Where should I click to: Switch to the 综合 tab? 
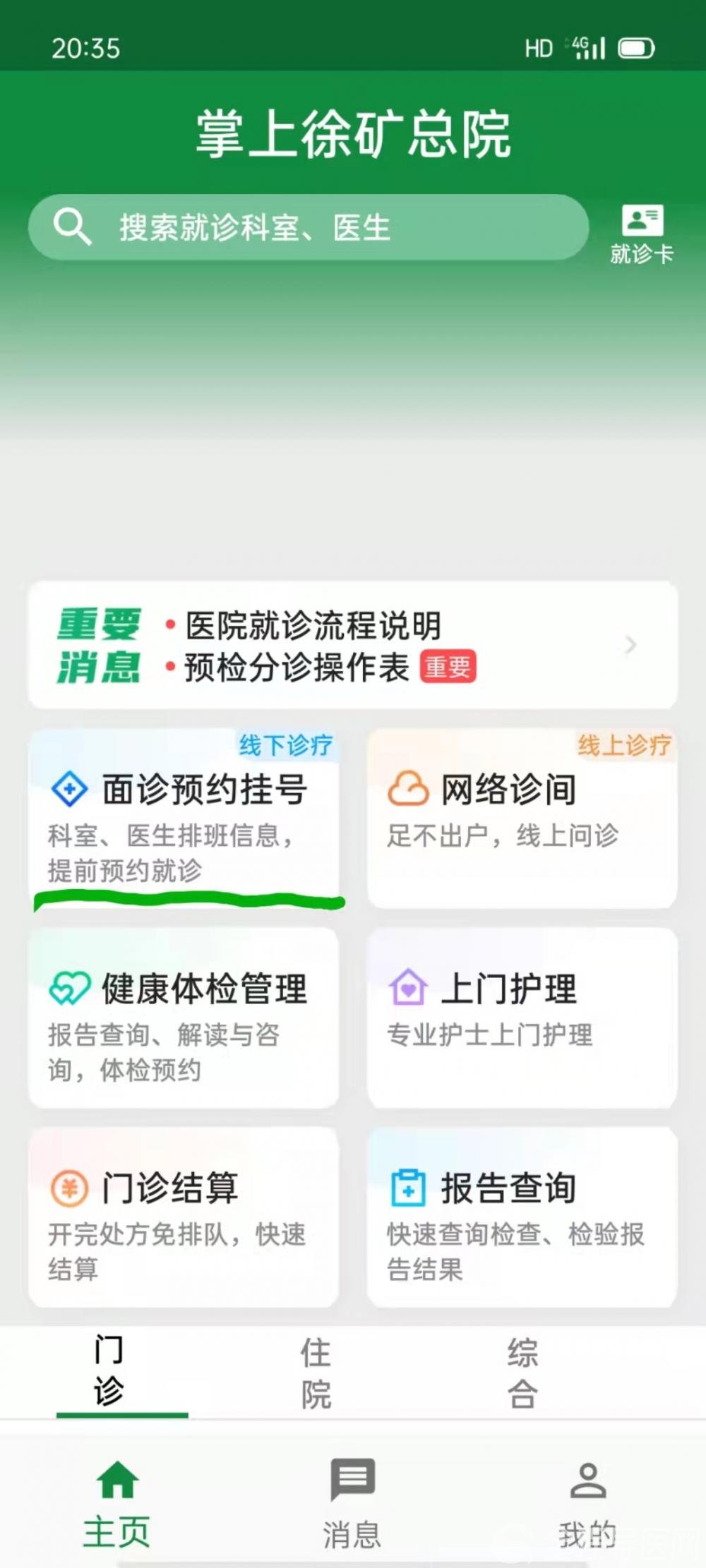coord(522,1373)
